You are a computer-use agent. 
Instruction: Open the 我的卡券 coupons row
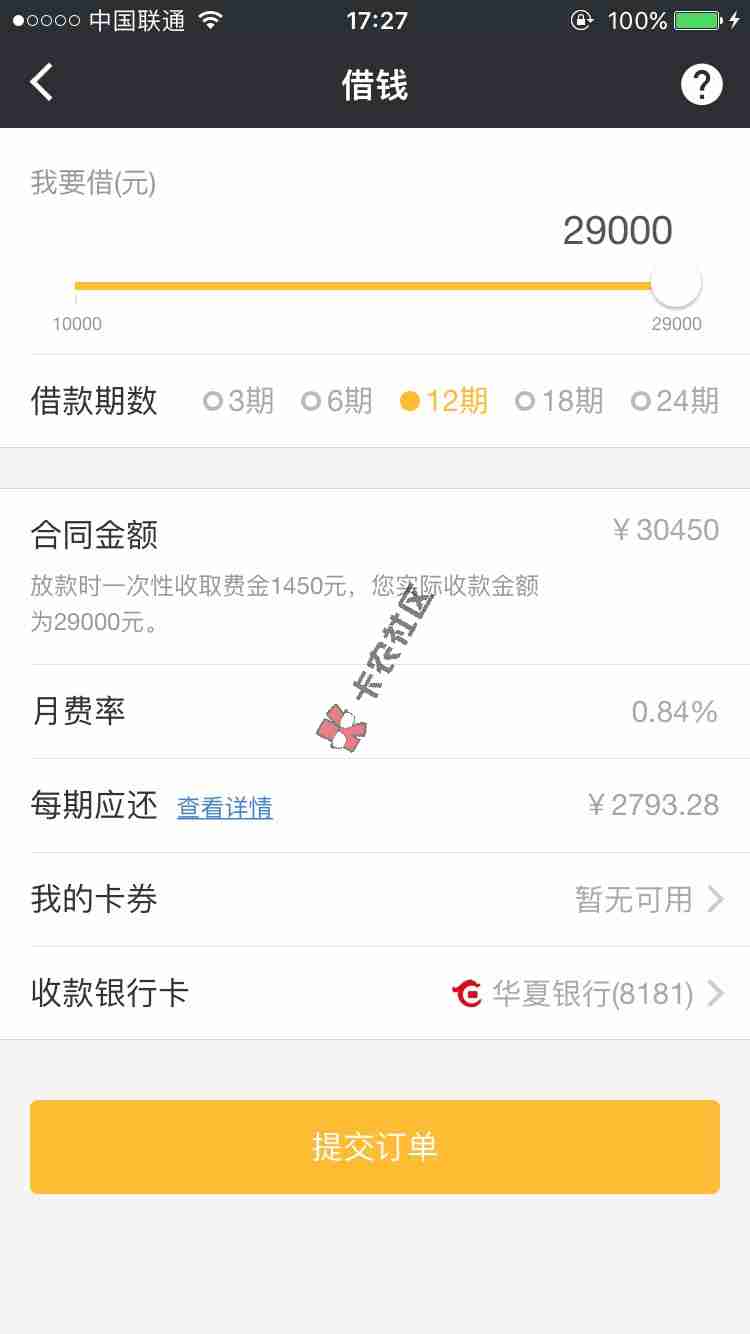coord(375,899)
